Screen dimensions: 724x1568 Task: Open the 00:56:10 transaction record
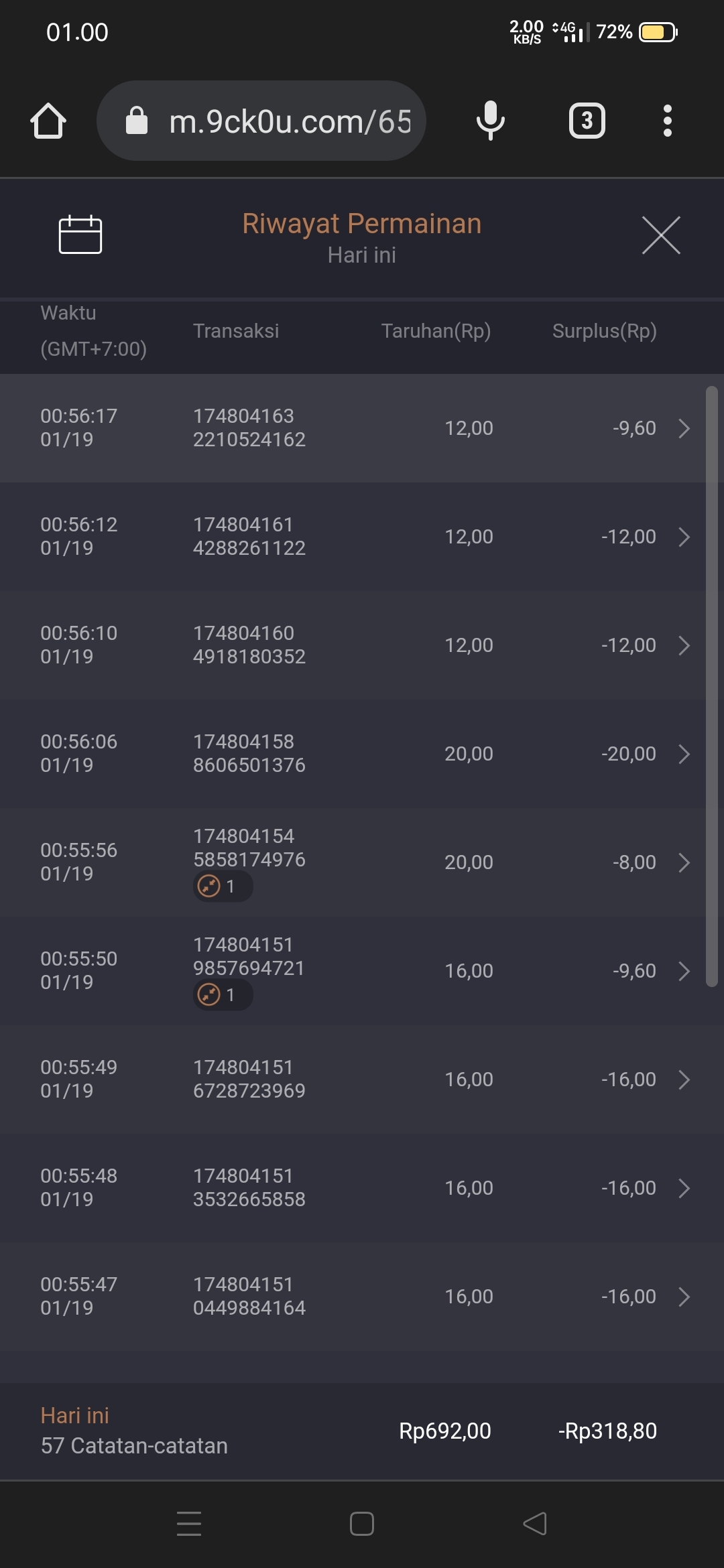(362, 645)
